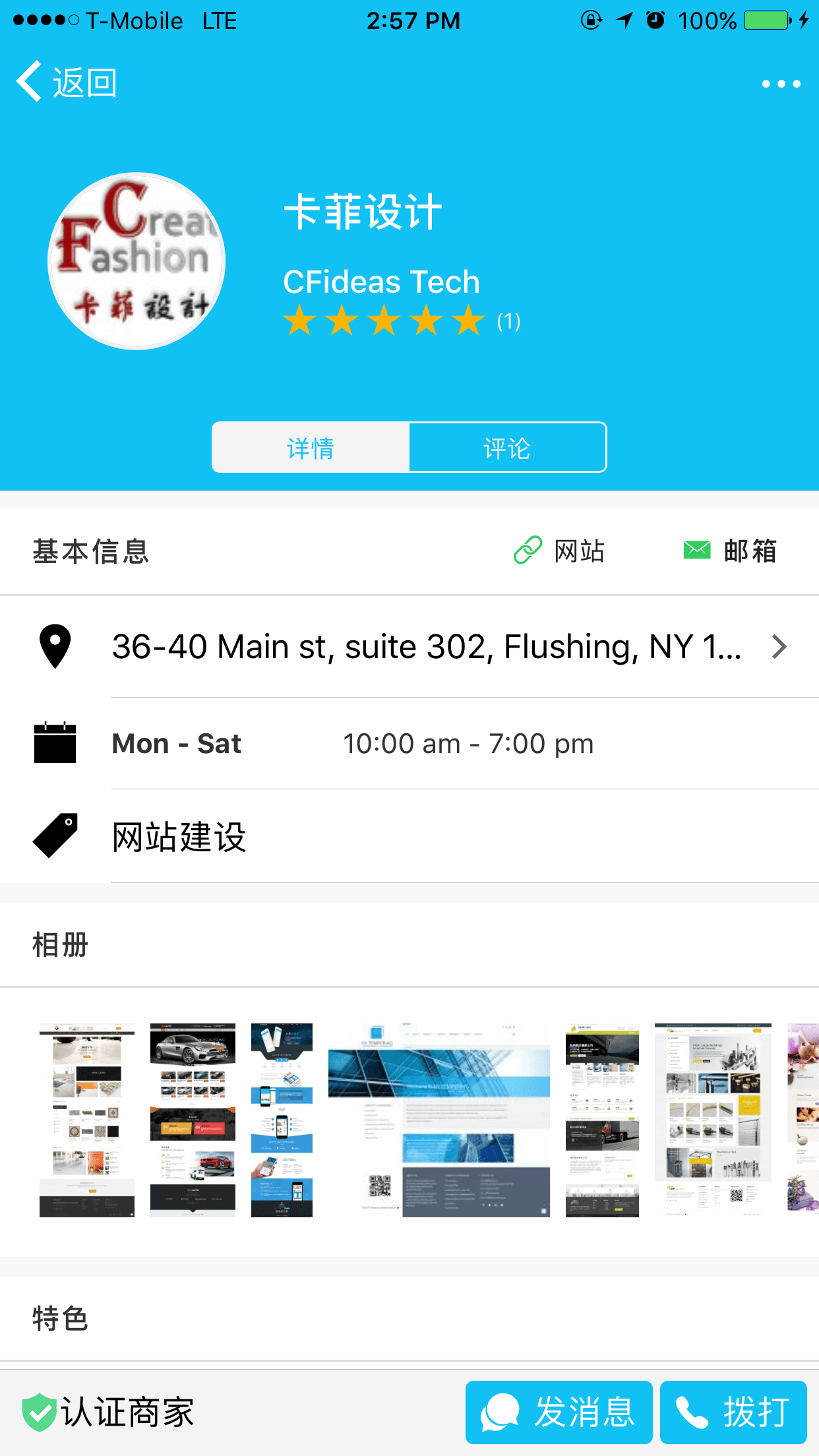Open the sports car website album thumbnail
Screen dimensions: 819x1456
[193, 1120]
